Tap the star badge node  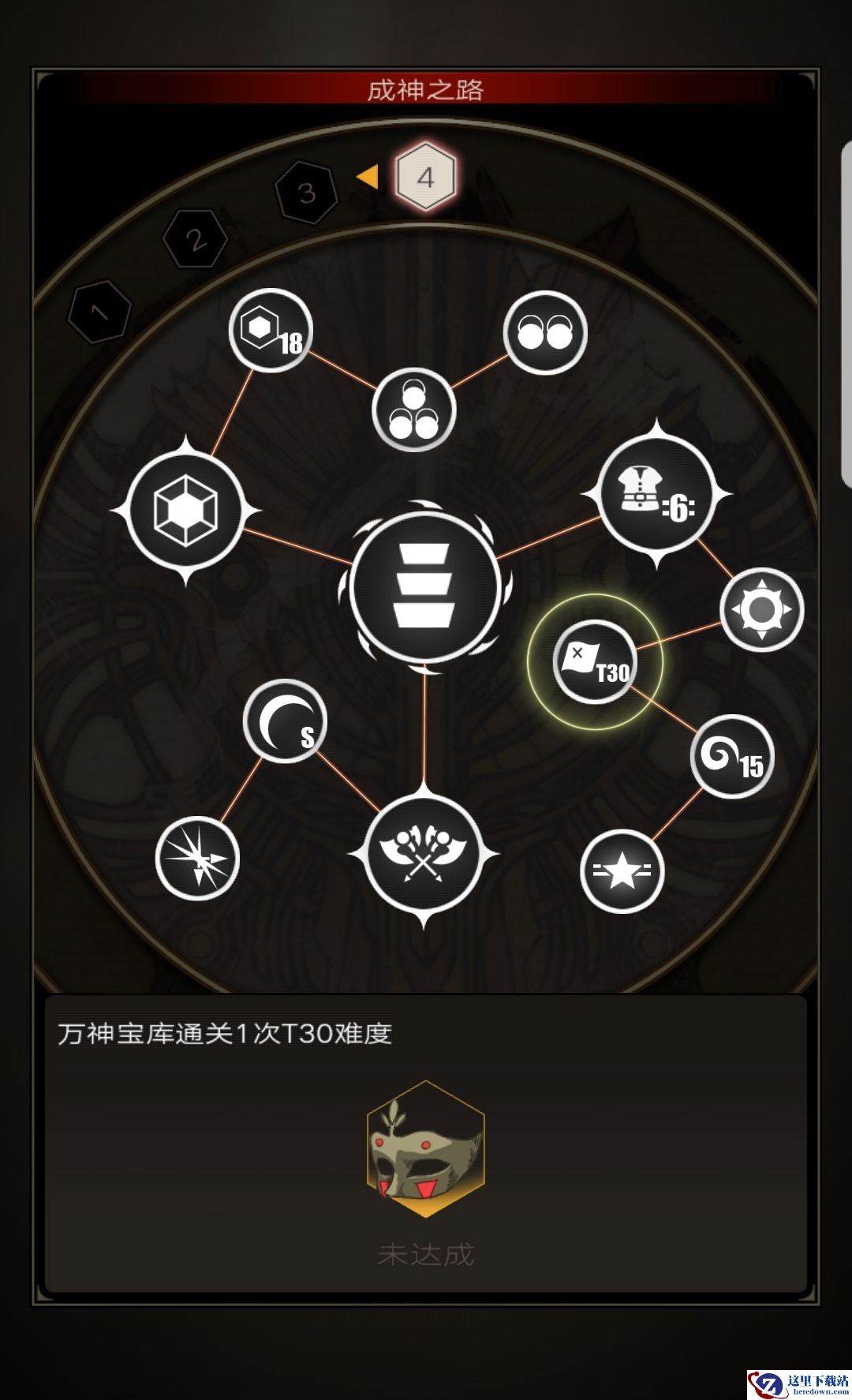(622, 871)
